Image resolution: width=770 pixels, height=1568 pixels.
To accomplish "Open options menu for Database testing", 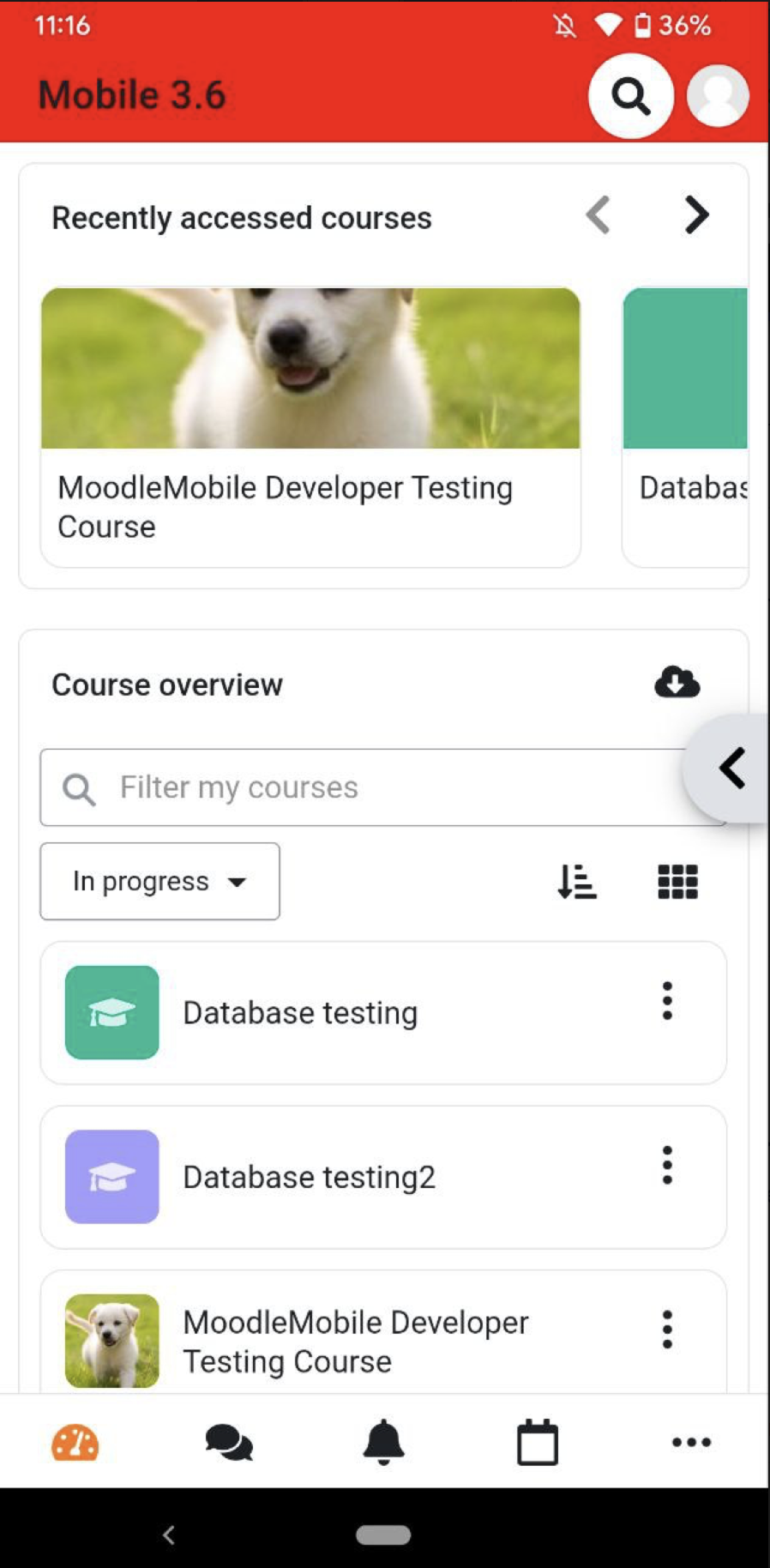I will click(x=667, y=1001).
